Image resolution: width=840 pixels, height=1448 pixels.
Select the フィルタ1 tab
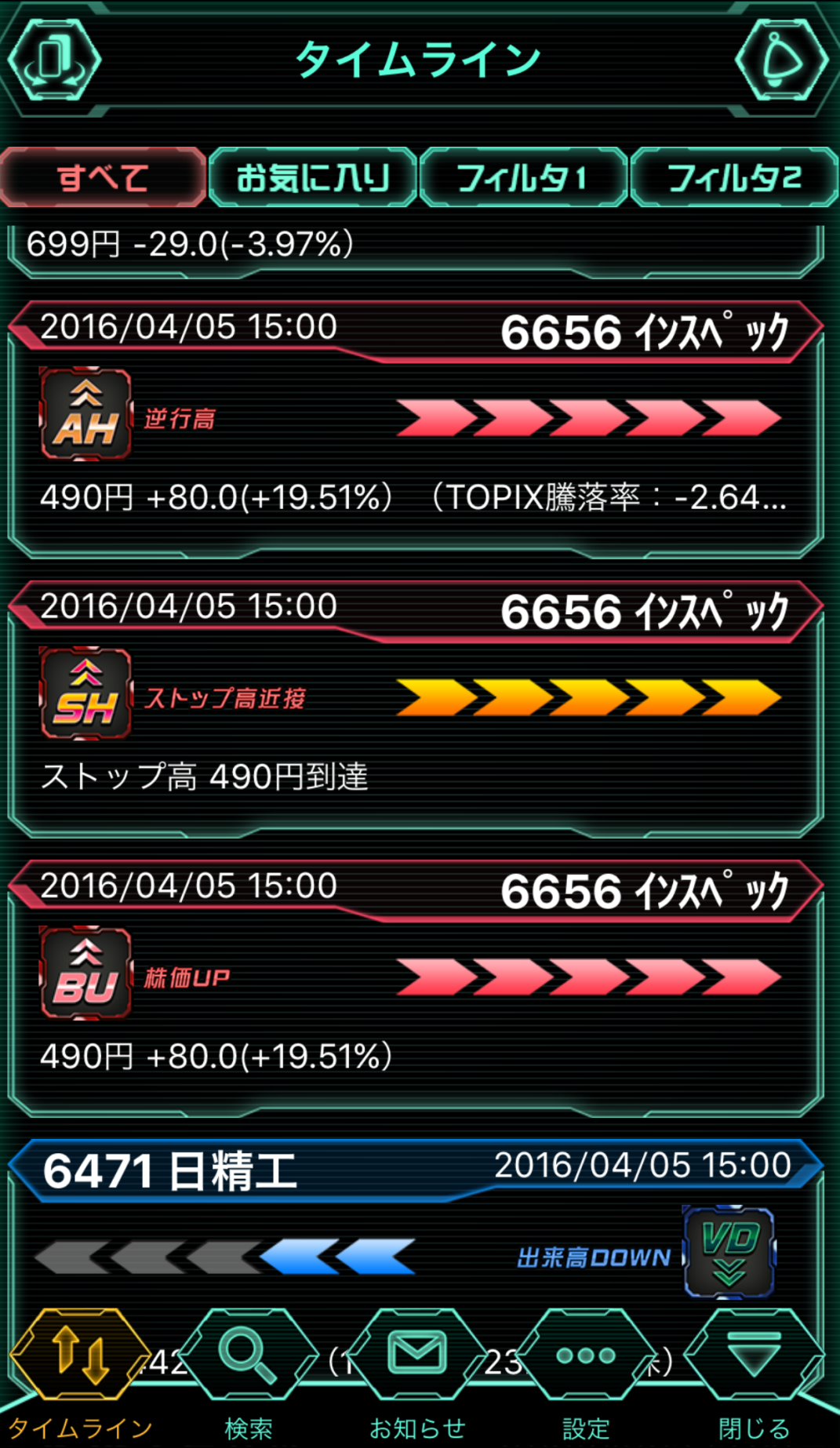523,177
